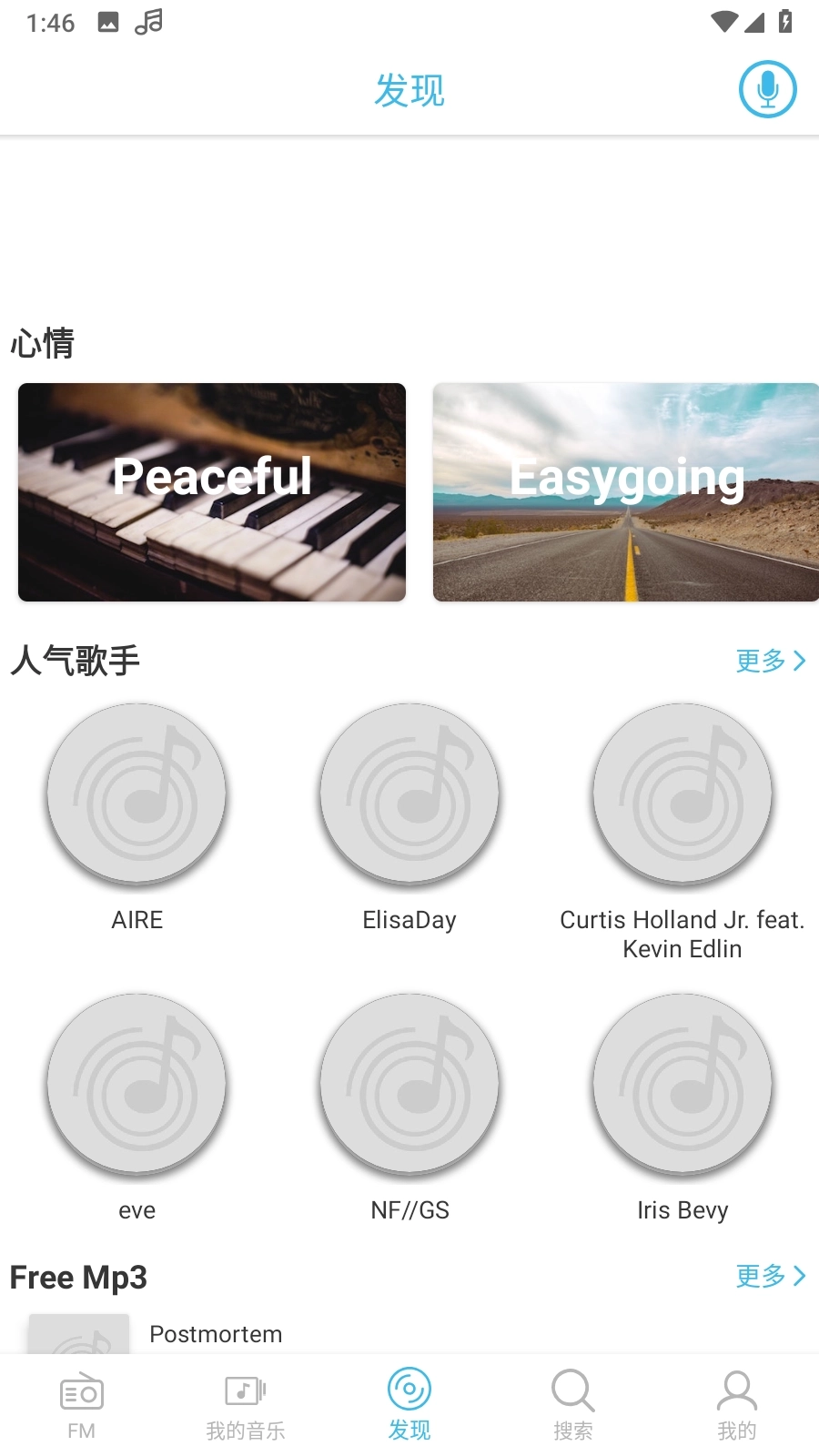Open the Peaceful mood playlist

click(x=211, y=491)
